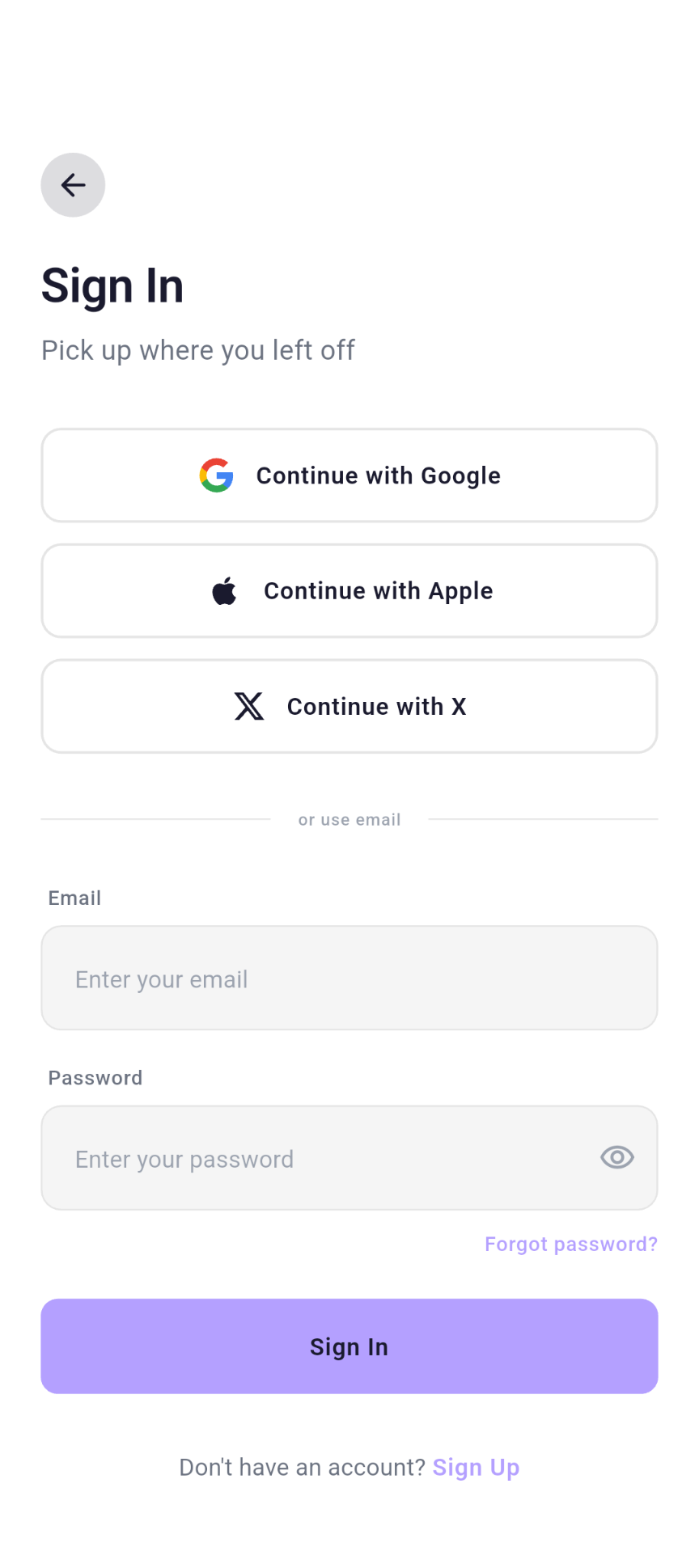
Task: Click the Apple logo icon
Action: (226, 590)
